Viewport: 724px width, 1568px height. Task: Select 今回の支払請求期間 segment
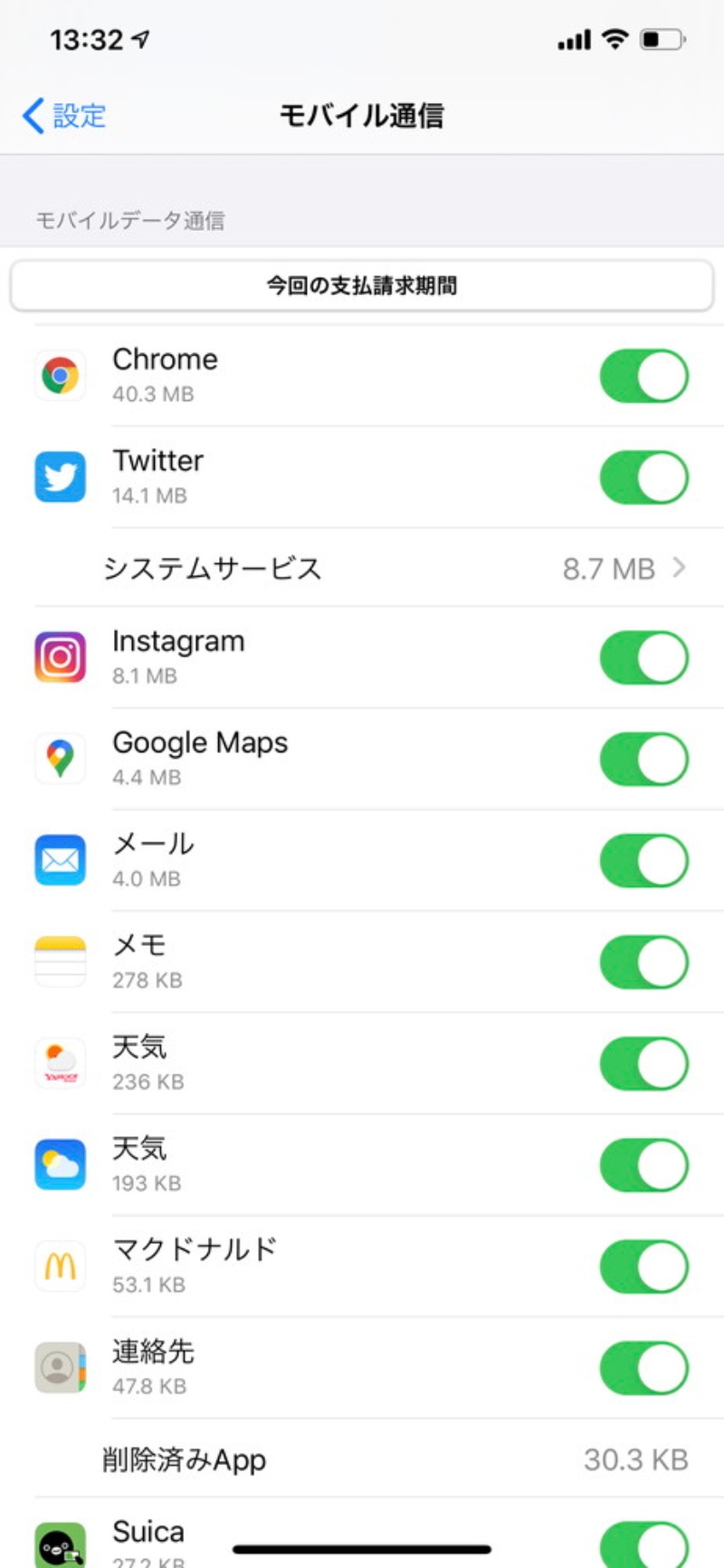tap(361, 286)
